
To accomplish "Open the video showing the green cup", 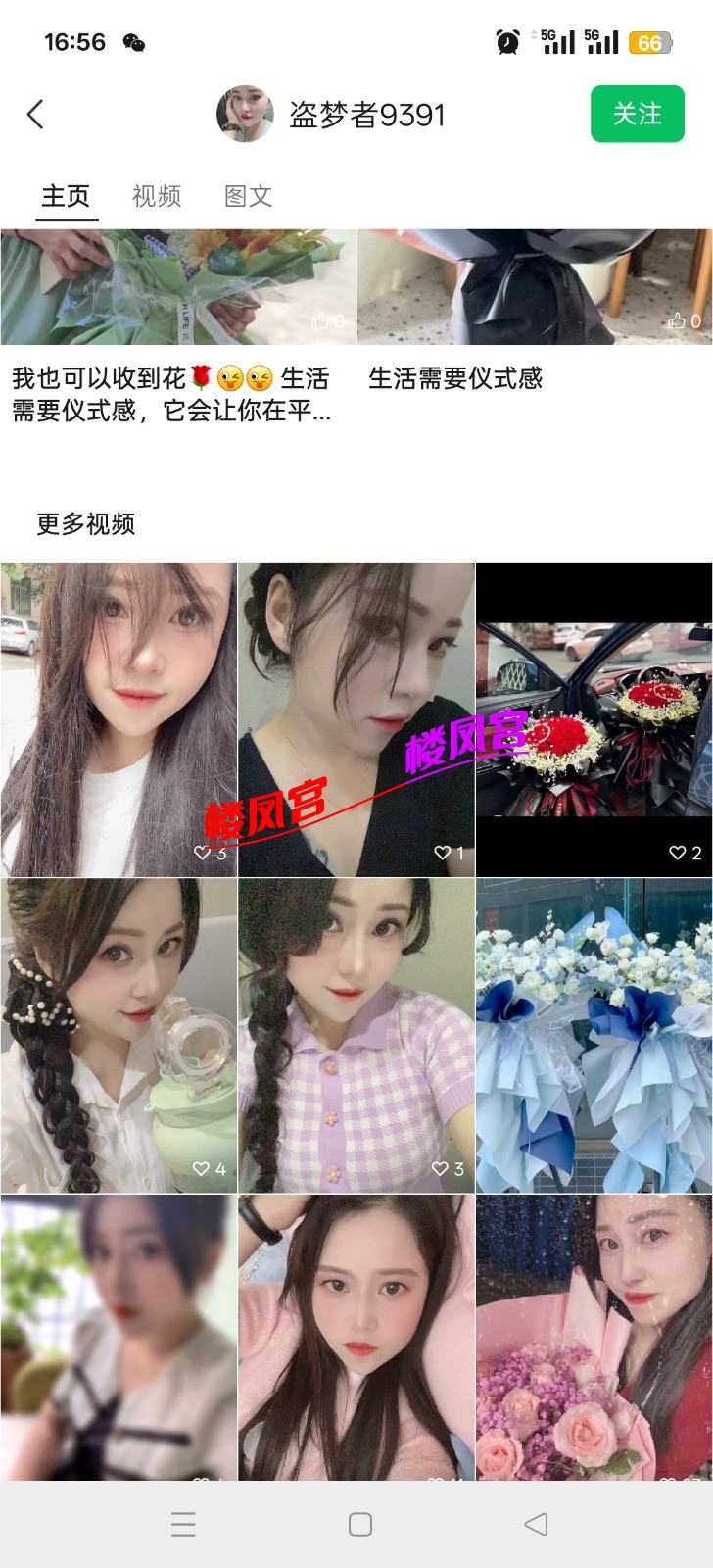I will click(119, 1035).
